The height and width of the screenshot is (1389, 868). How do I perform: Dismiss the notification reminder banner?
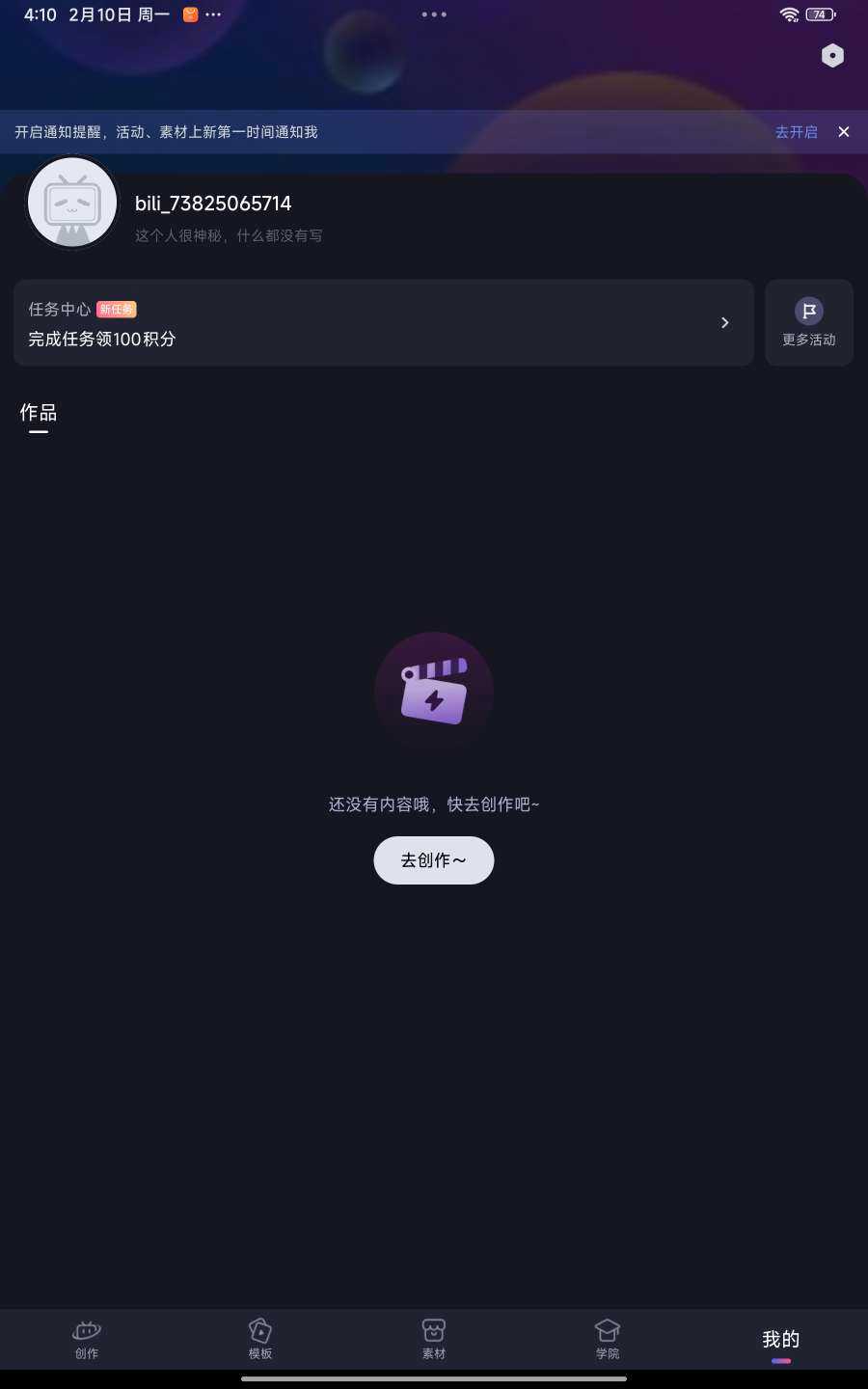[x=844, y=132]
